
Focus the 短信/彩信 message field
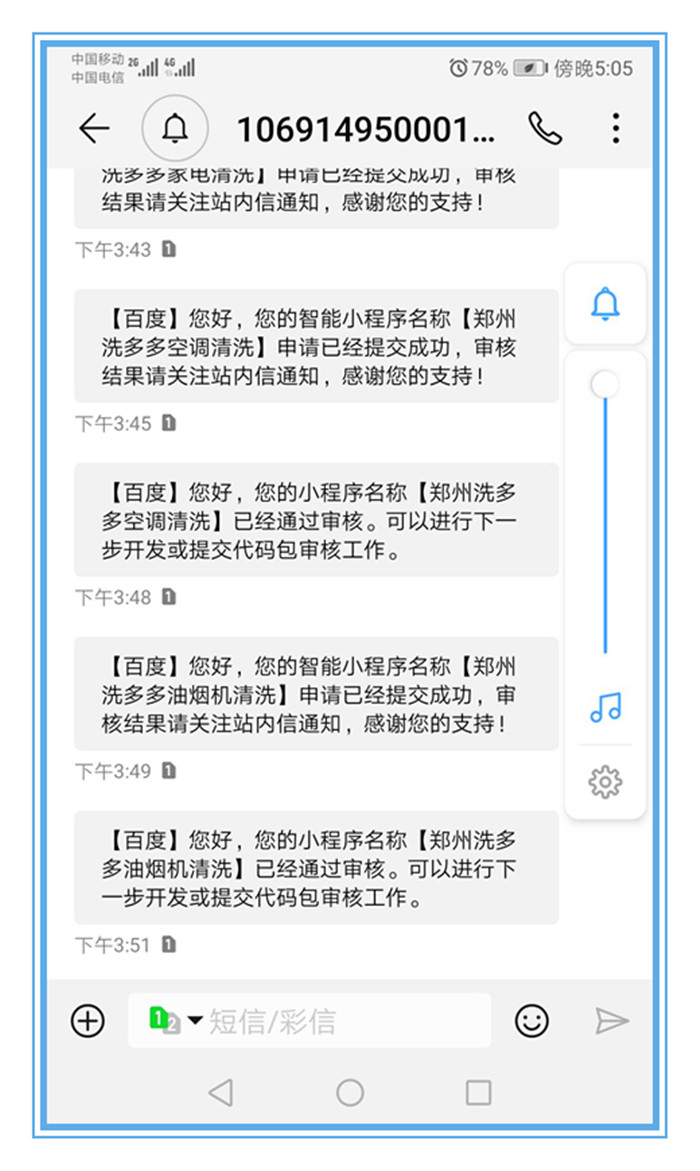(340, 1021)
